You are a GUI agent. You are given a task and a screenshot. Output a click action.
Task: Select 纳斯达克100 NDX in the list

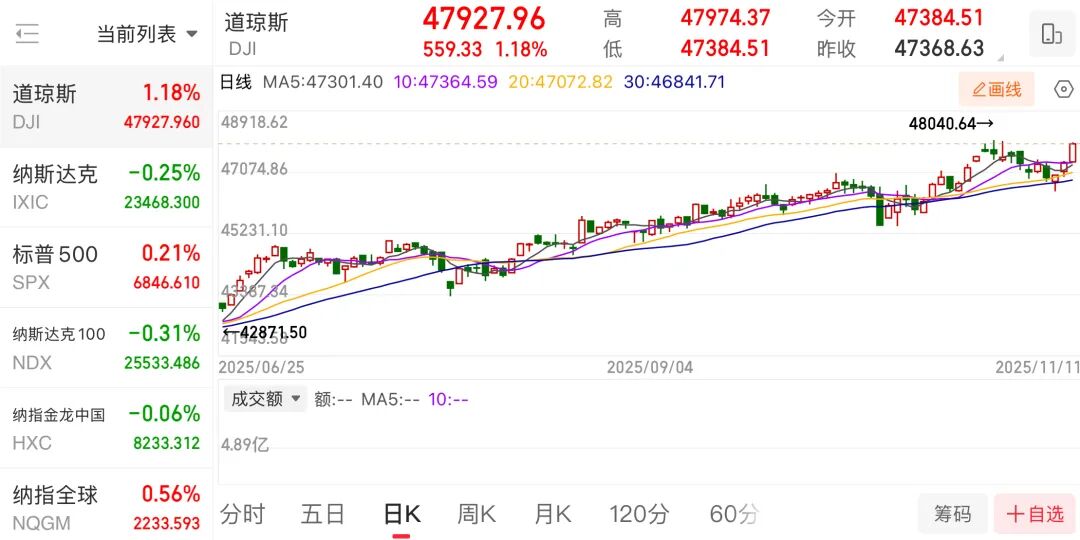tap(105, 347)
